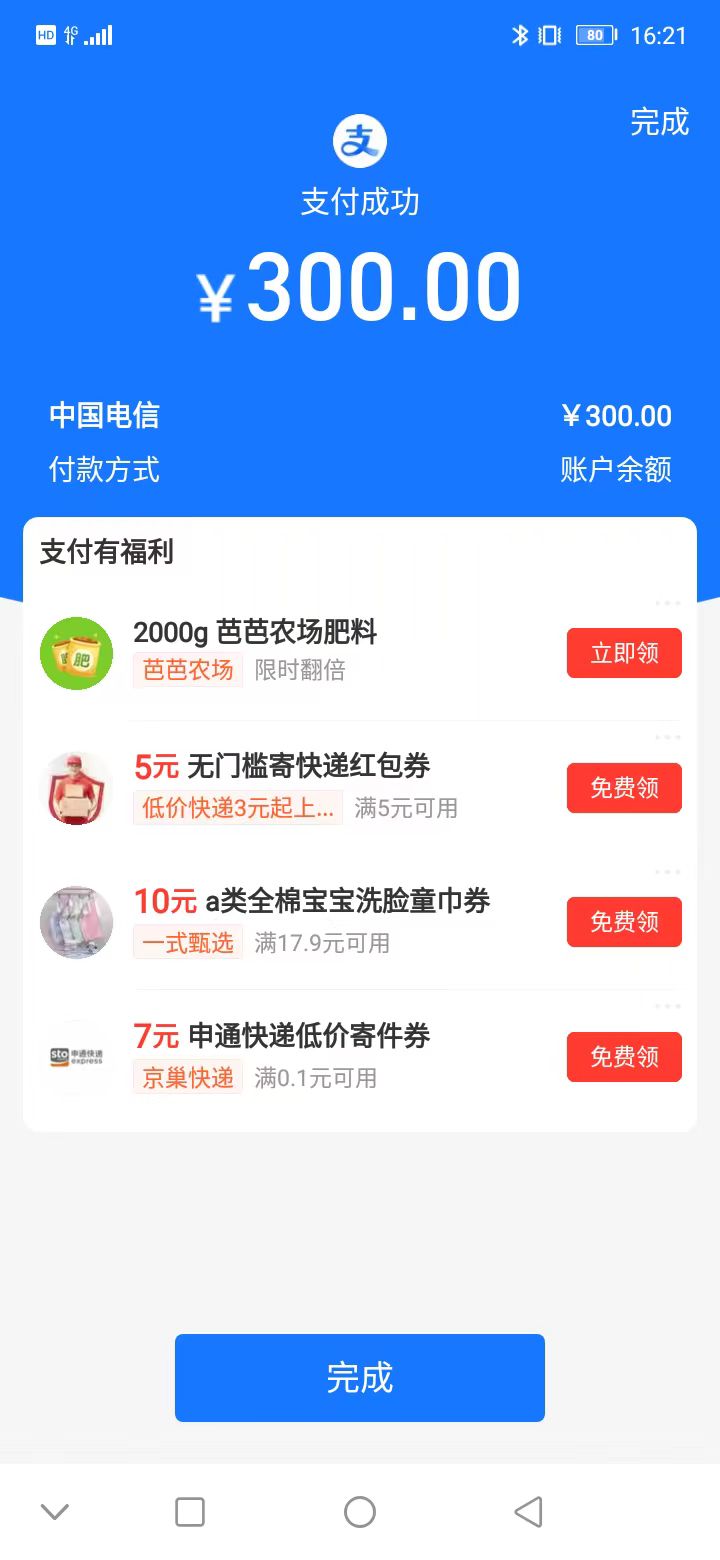Tap 完成 in the top right corner
The width and height of the screenshot is (720, 1560).
point(659,122)
